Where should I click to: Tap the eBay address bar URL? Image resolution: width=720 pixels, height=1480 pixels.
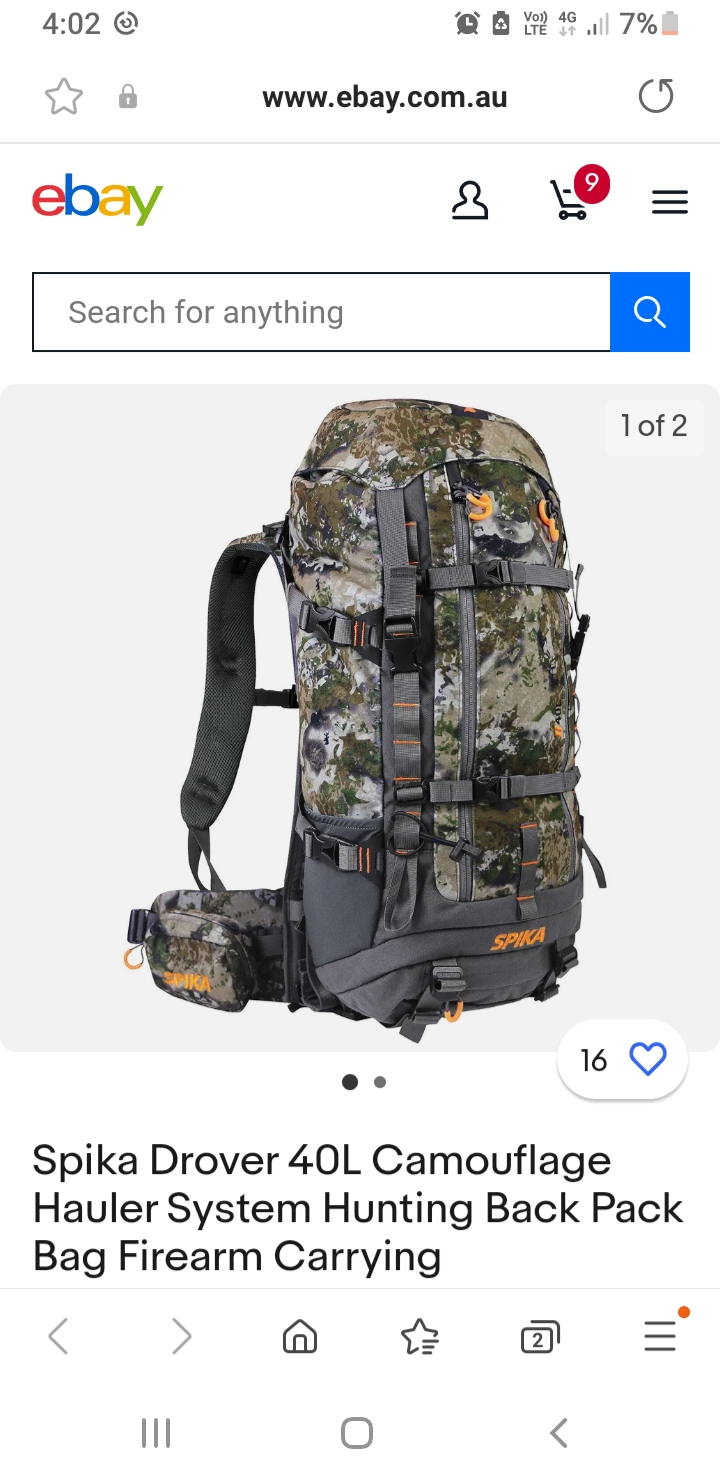(384, 97)
